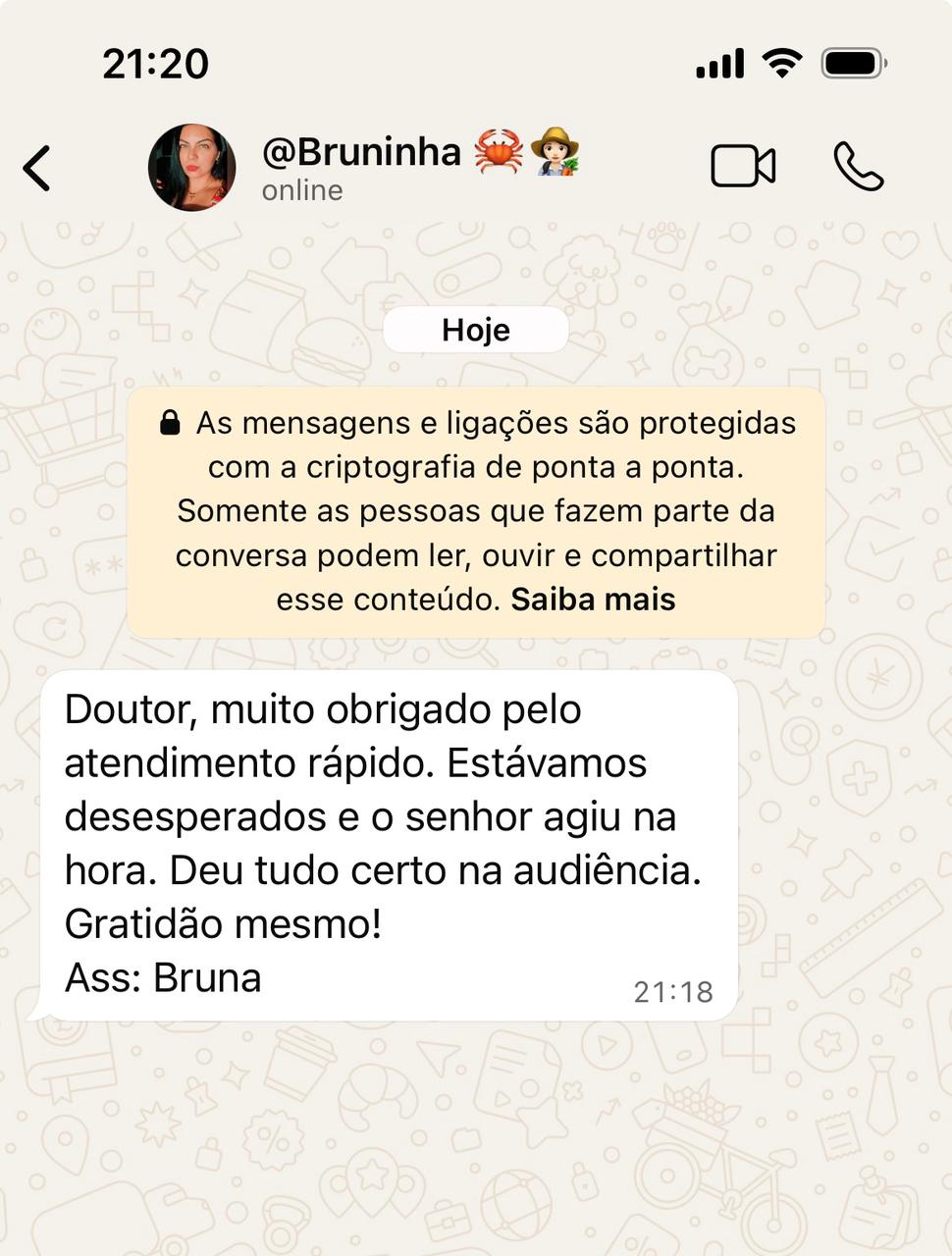
Task: Start a video call with @Bruninha
Action: [x=742, y=166]
